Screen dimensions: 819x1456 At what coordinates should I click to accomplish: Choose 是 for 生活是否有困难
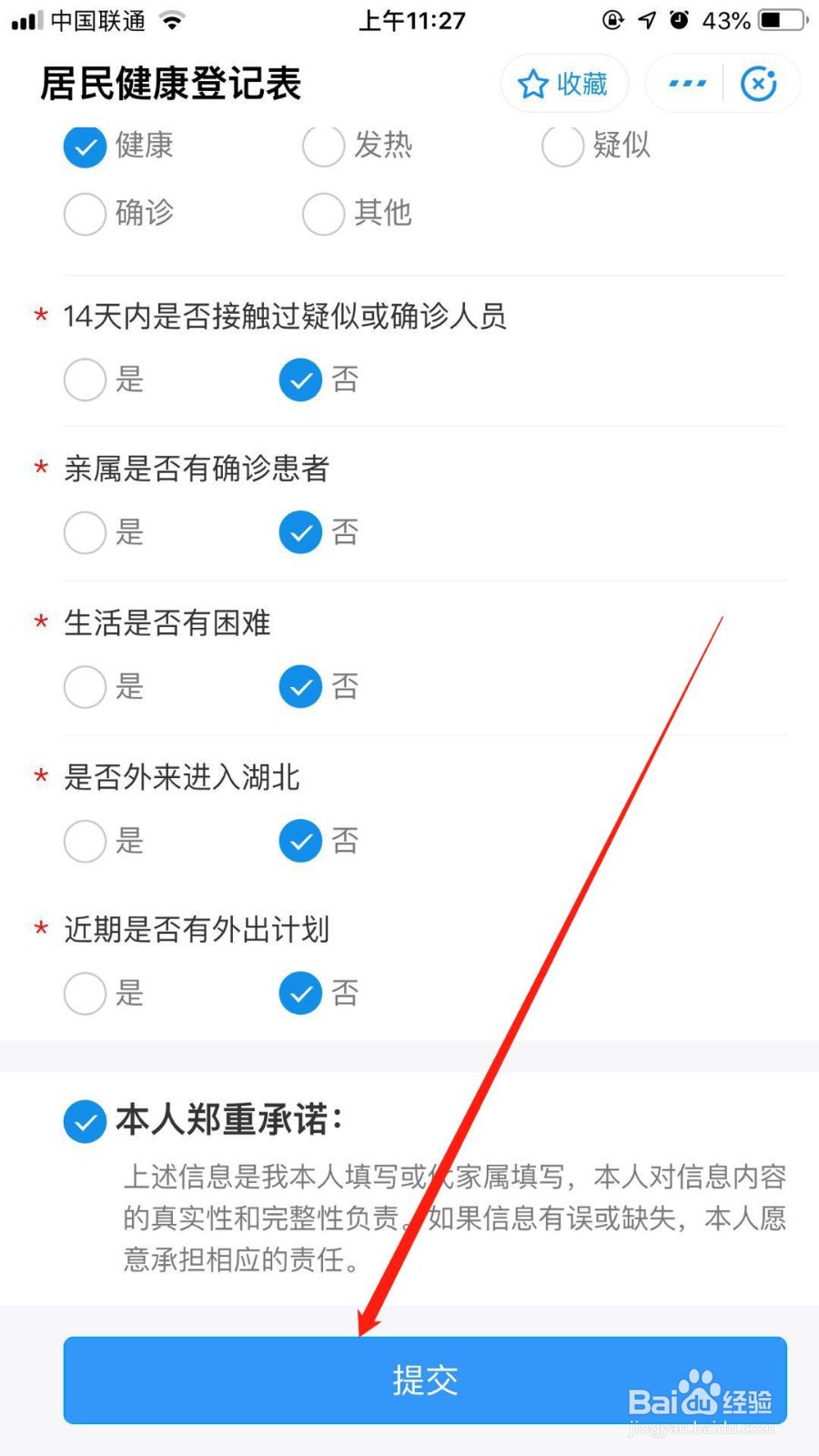85,686
